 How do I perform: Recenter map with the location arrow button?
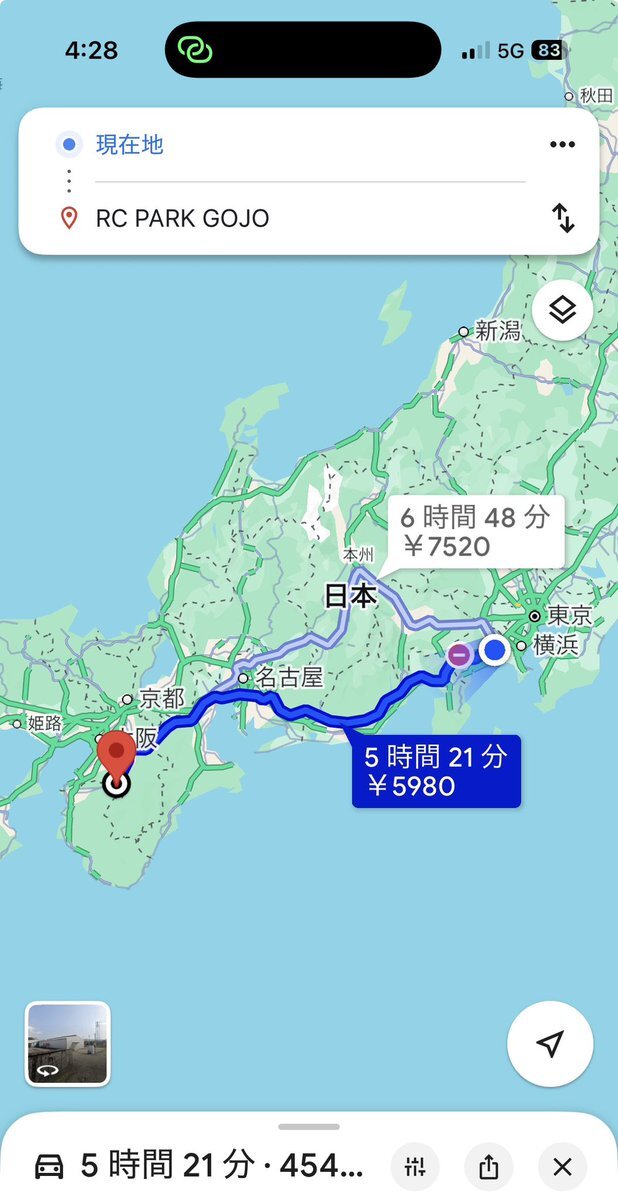tap(550, 1045)
